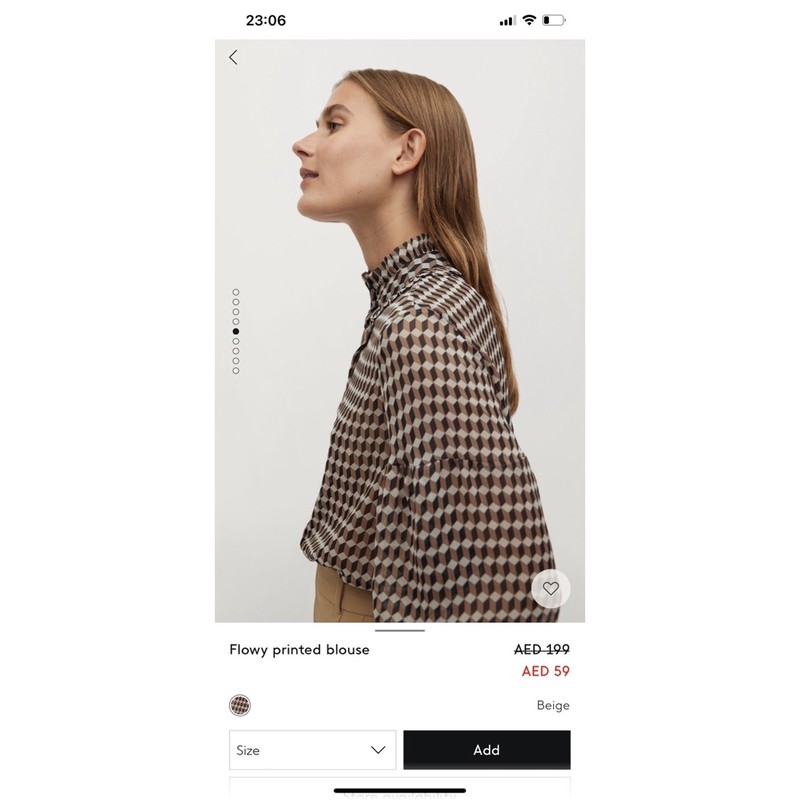800x800 pixels.
Task: Go back using the arrow icon
Action: (x=233, y=58)
